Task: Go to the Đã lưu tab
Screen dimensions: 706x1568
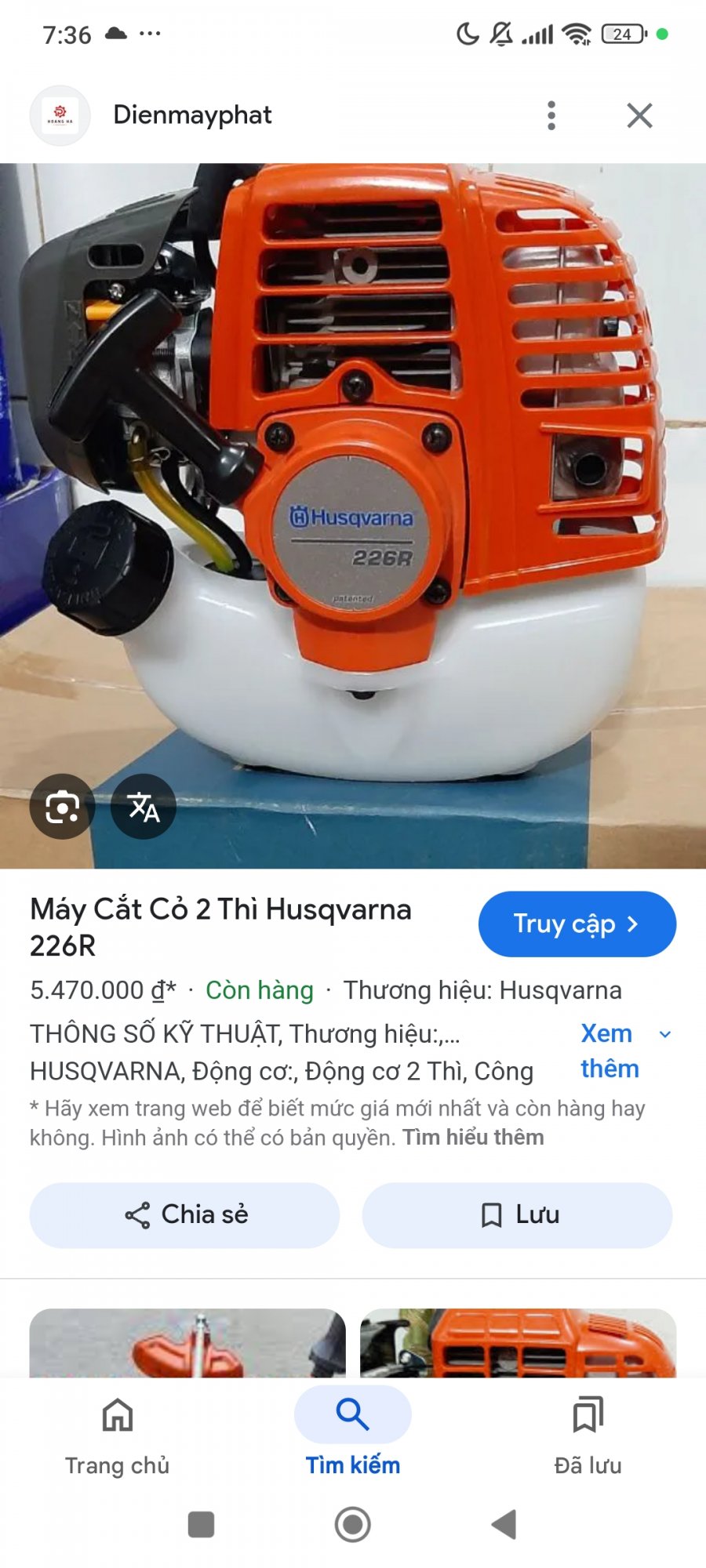Action: (588, 1433)
